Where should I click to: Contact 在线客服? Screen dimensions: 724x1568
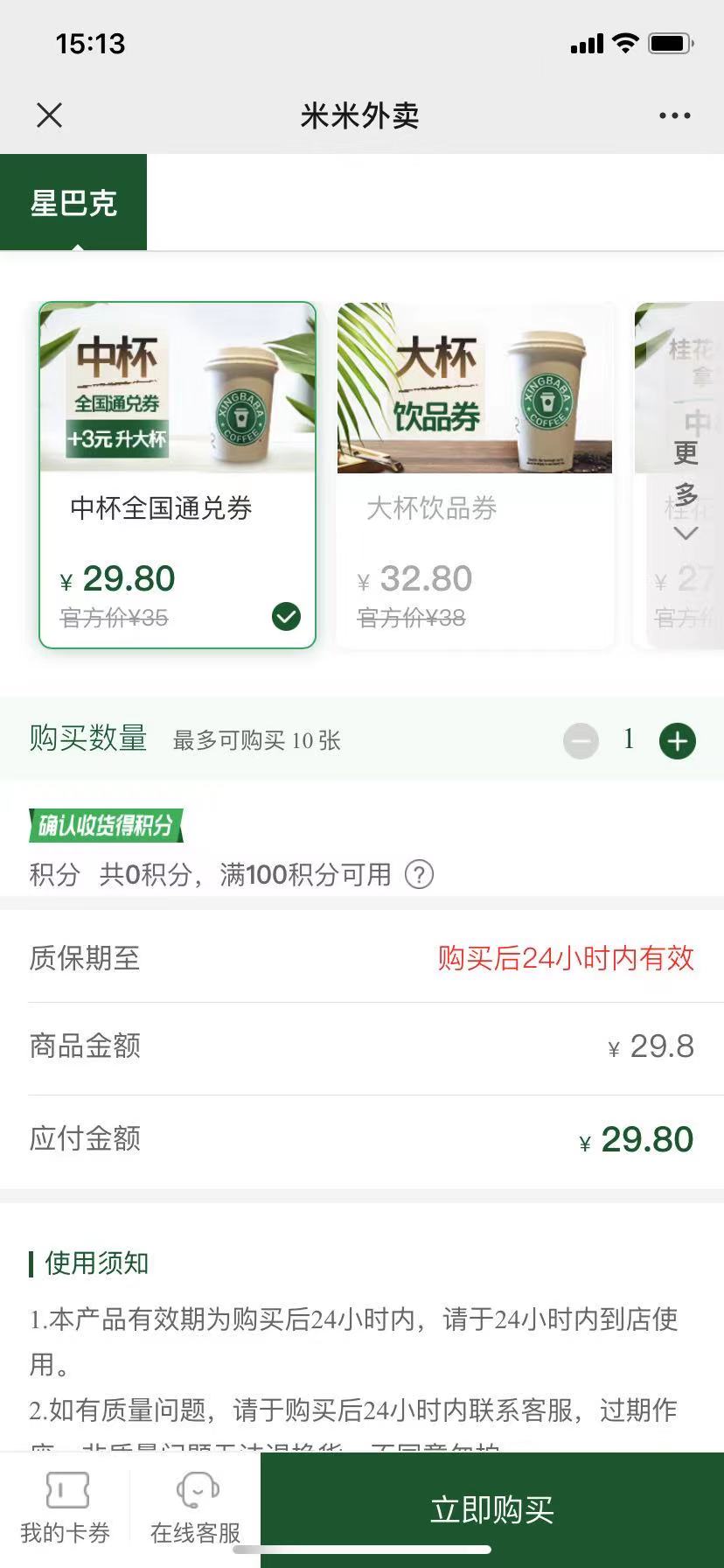pyautogui.click(x=195, y=1508)
